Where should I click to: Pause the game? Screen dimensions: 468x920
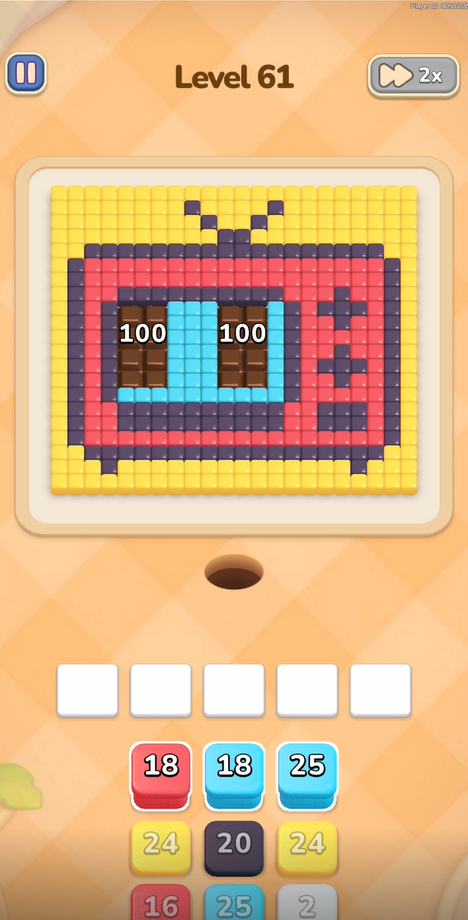pos(26,74)
